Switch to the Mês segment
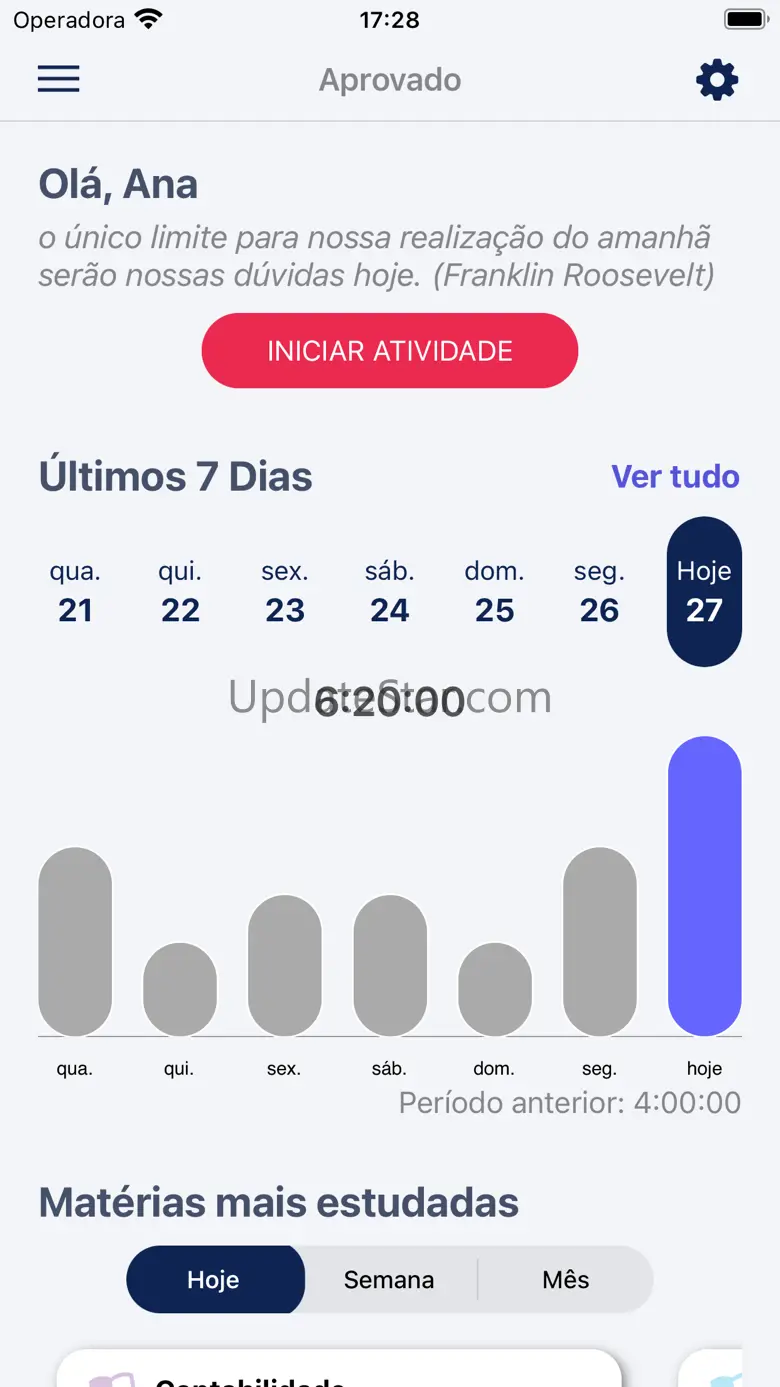Screen dimensions: 780x1387 566,1279
